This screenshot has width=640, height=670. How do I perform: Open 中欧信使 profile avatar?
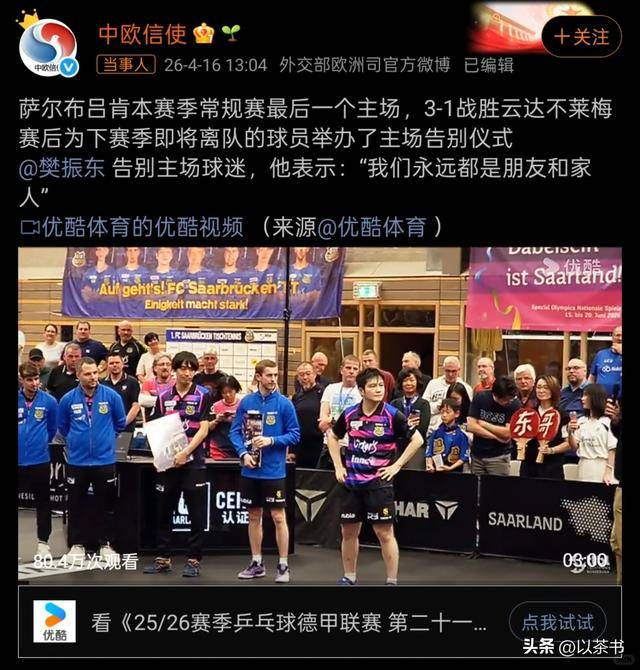click(x=48, y=47)
